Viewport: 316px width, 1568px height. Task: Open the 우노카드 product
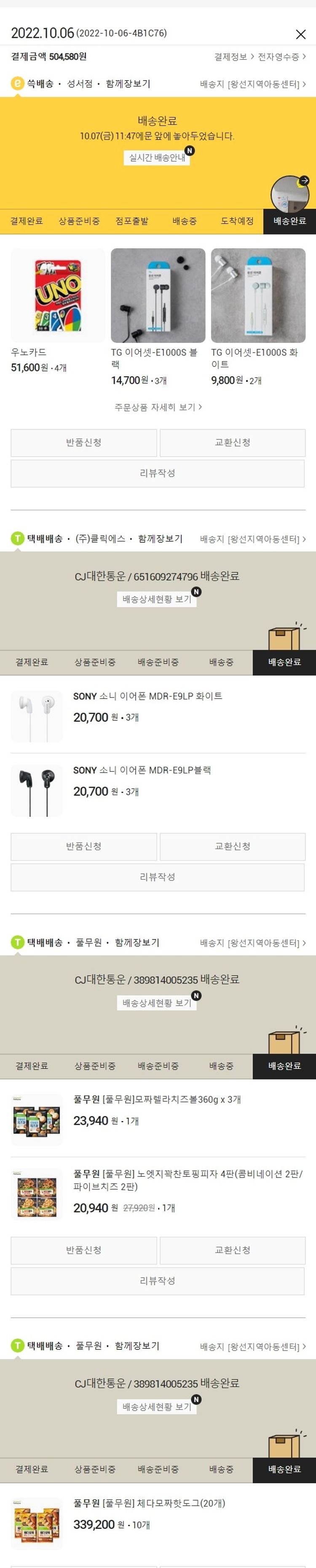point(58,296)
